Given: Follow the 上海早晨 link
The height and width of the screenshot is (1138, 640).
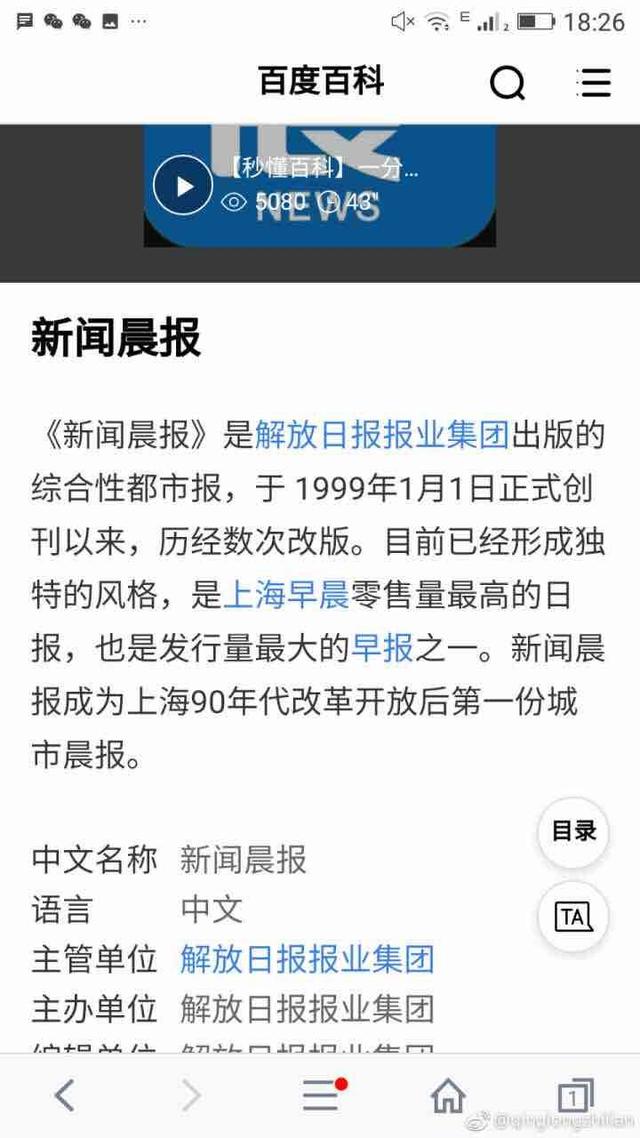Looking at the screenshot, I should [x=287, y=596].
